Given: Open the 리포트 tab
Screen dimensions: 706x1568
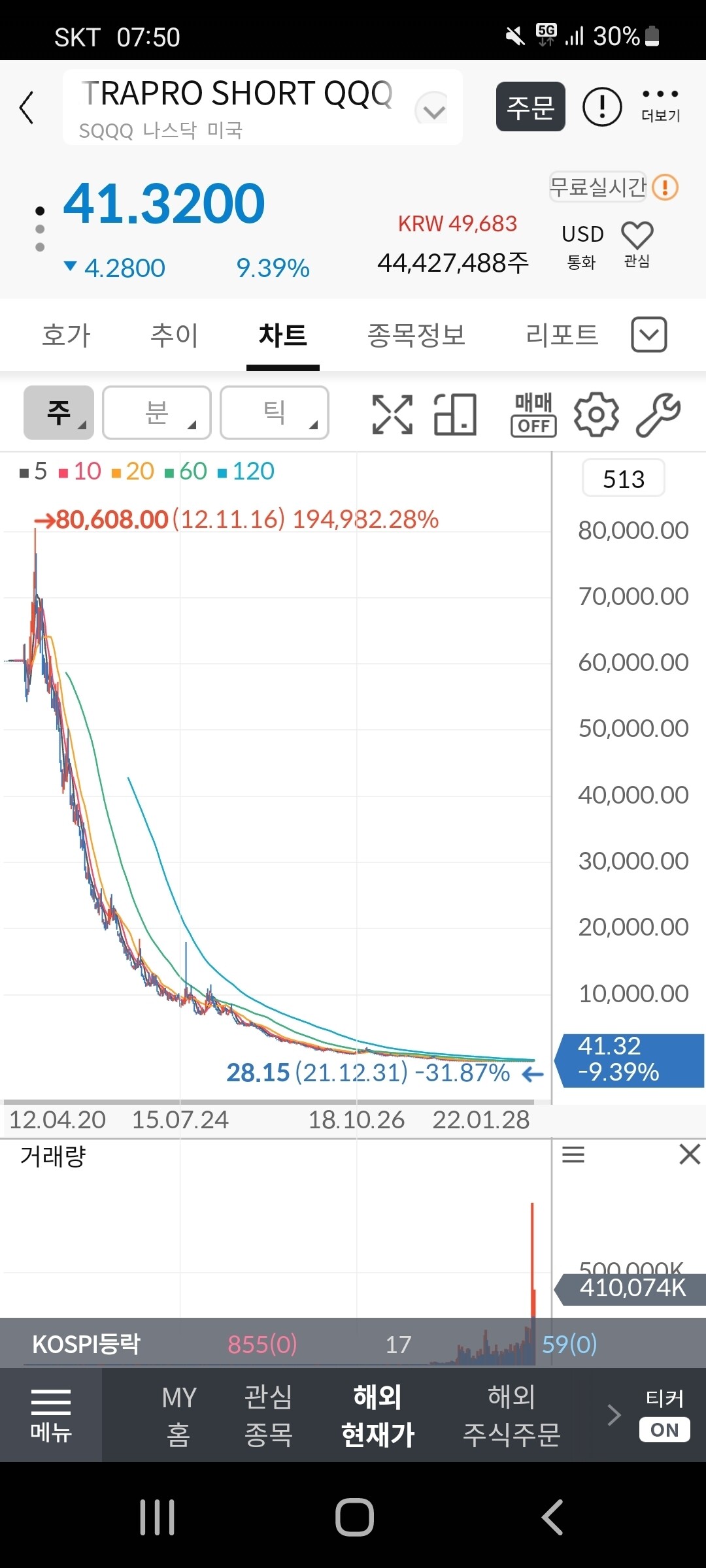Looking at the screenshot, I should click(562, 335).
